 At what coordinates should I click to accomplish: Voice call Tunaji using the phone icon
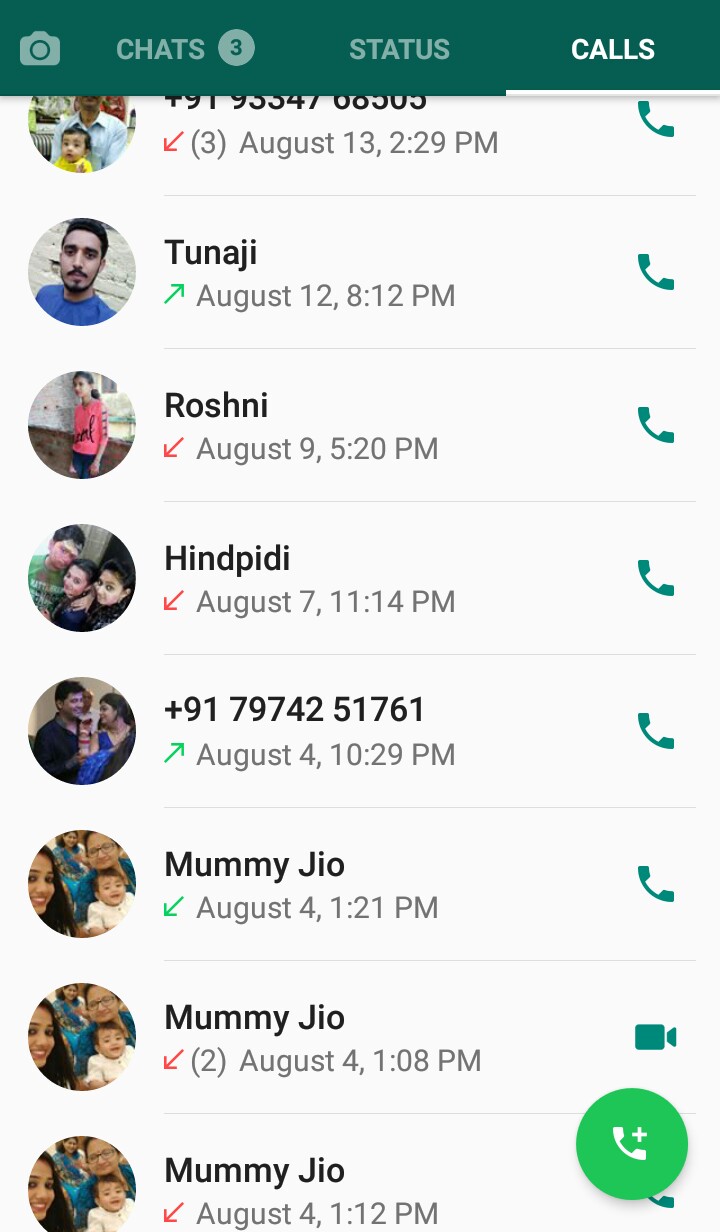pyautogui.click(x=656, y=272)
